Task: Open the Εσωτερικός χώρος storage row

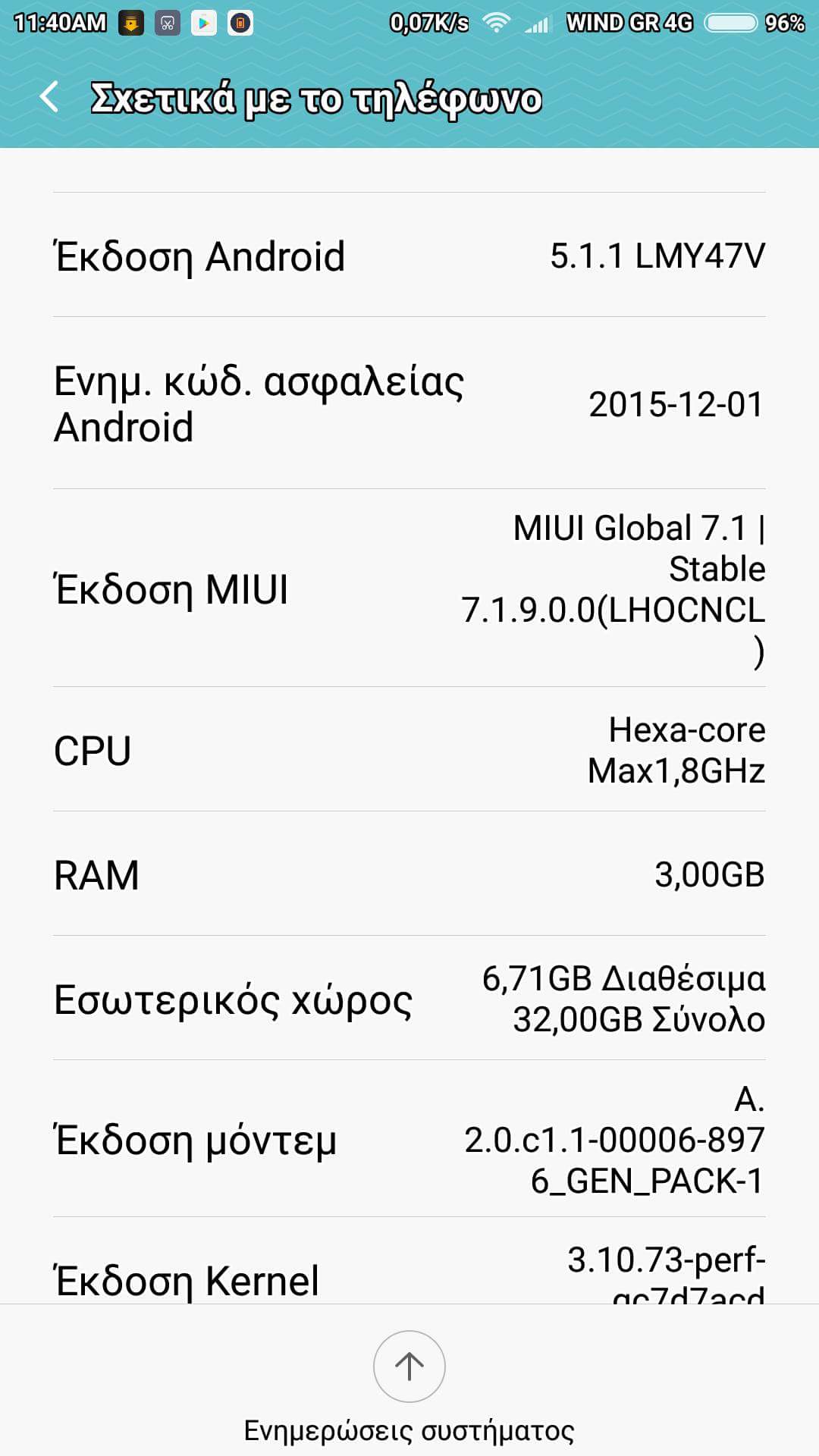Action: [409, 999]
